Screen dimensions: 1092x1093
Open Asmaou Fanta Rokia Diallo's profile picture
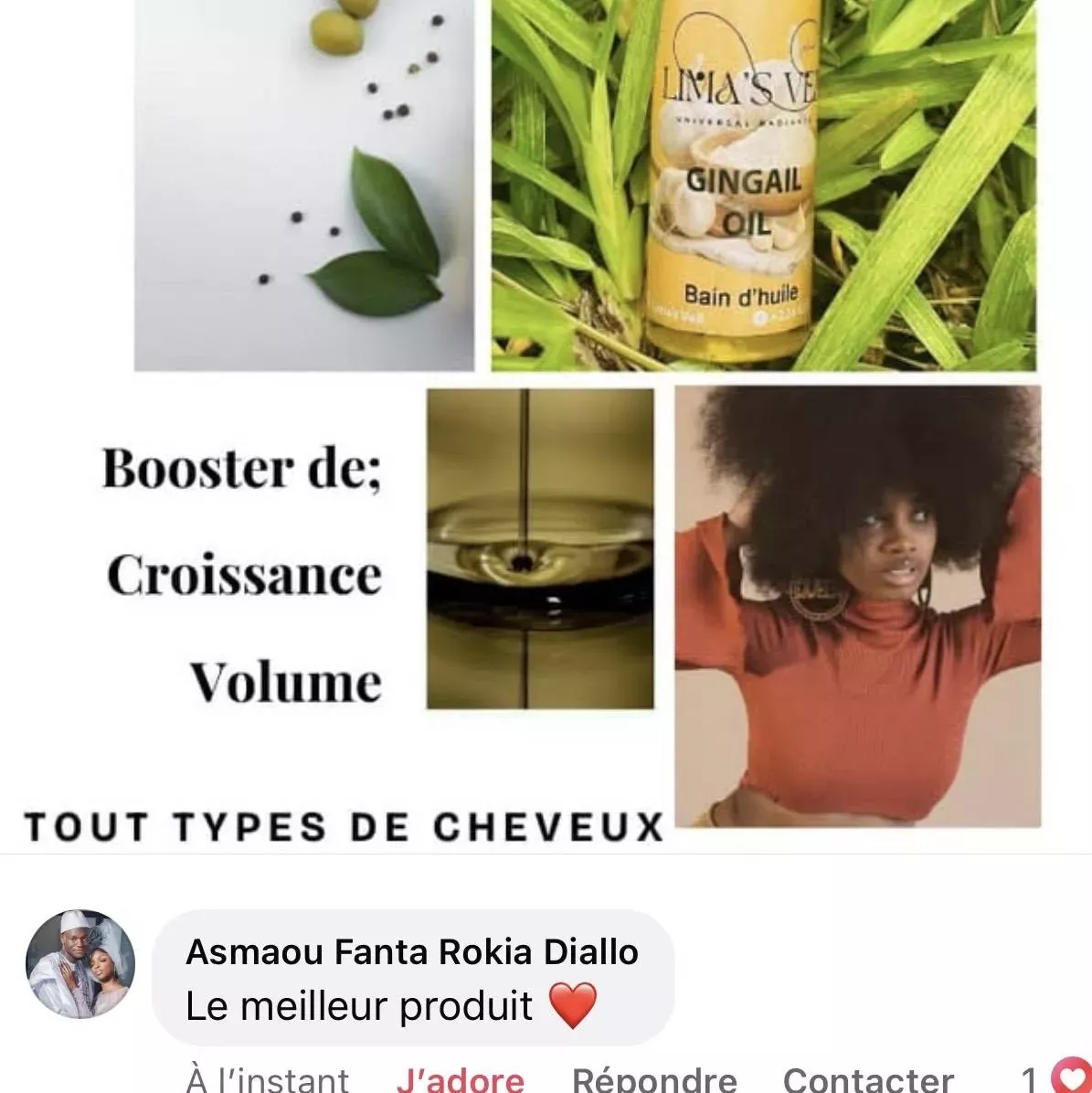(x=80, y=965)
